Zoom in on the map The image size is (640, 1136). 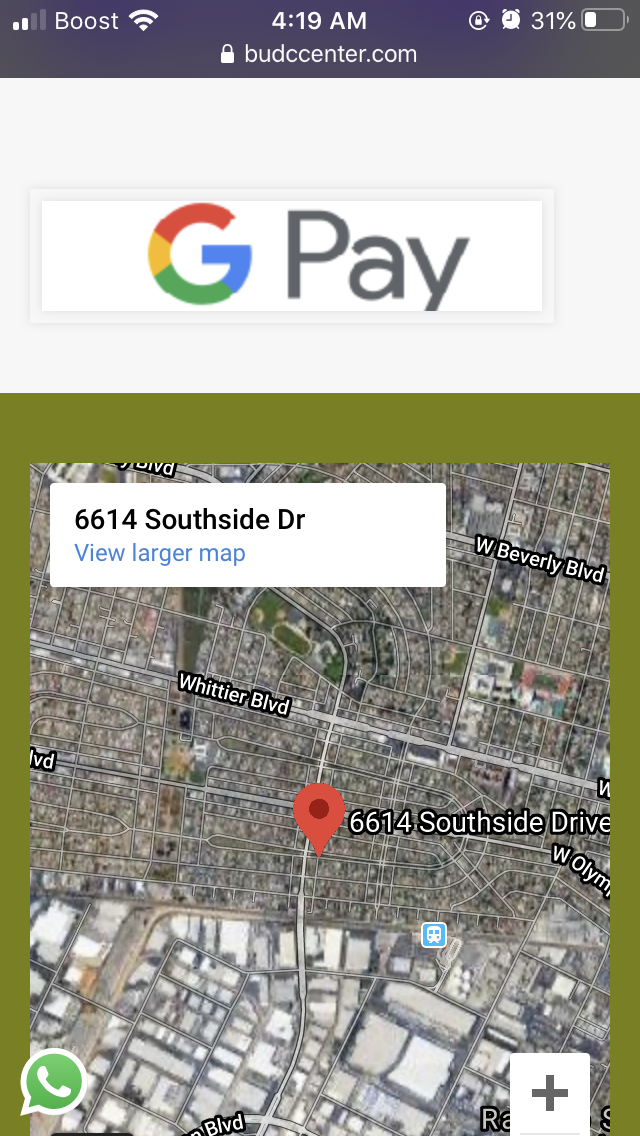pos(550,1093)
